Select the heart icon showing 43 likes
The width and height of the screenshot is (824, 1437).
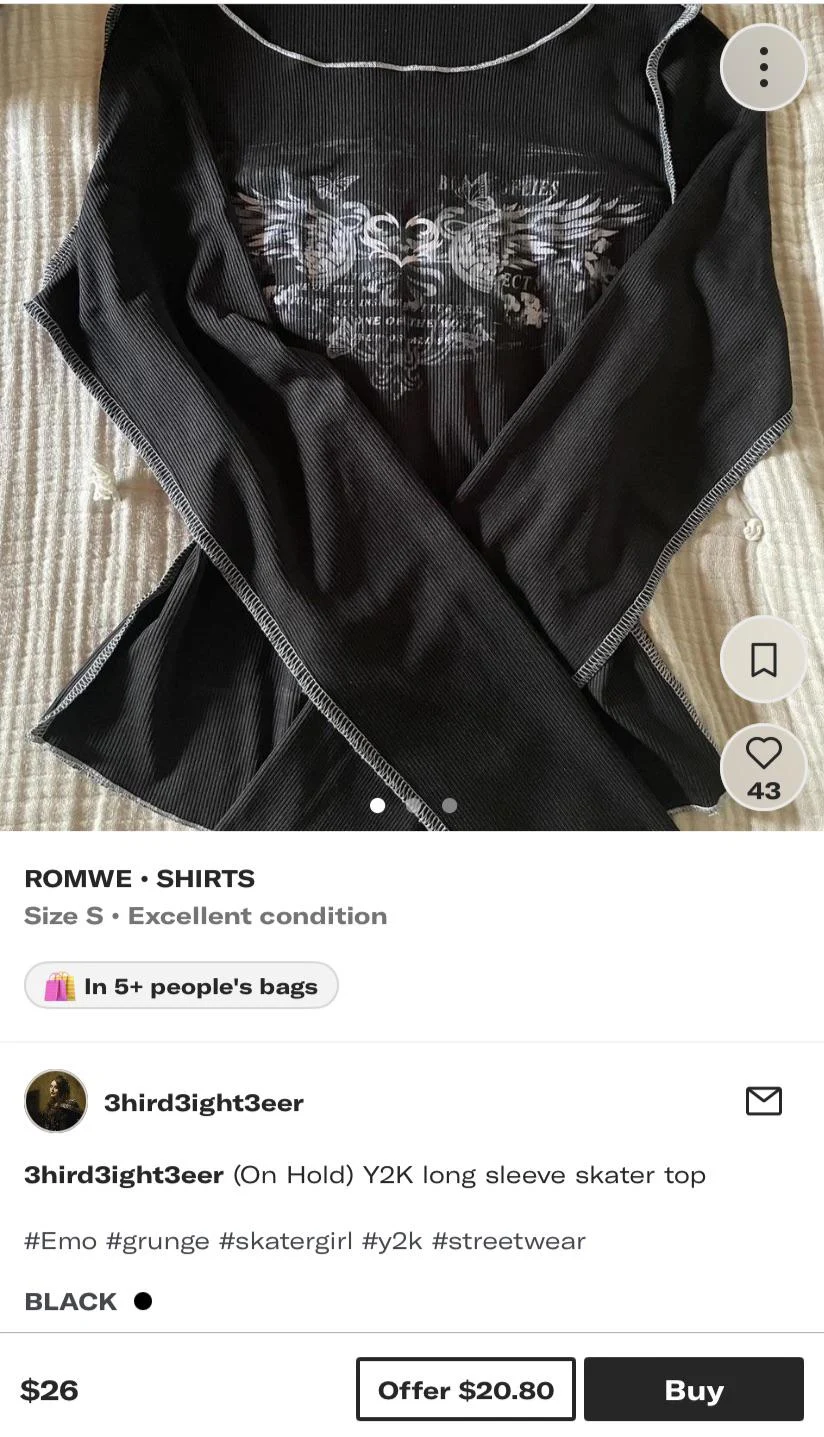(763, 768)
